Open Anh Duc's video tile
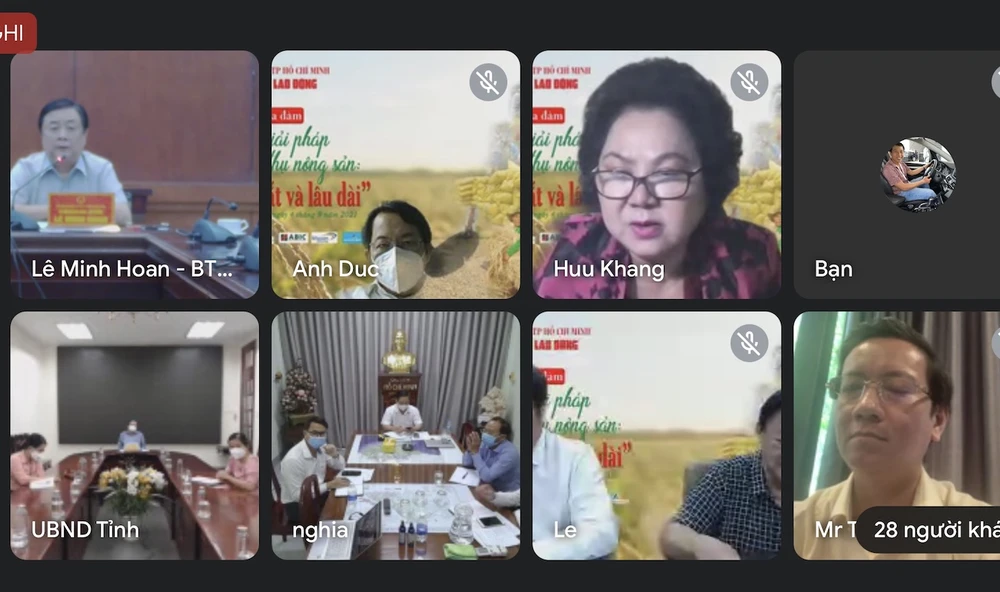The height and width of the screenshot is (592, 1000). (x=395, y=175)
